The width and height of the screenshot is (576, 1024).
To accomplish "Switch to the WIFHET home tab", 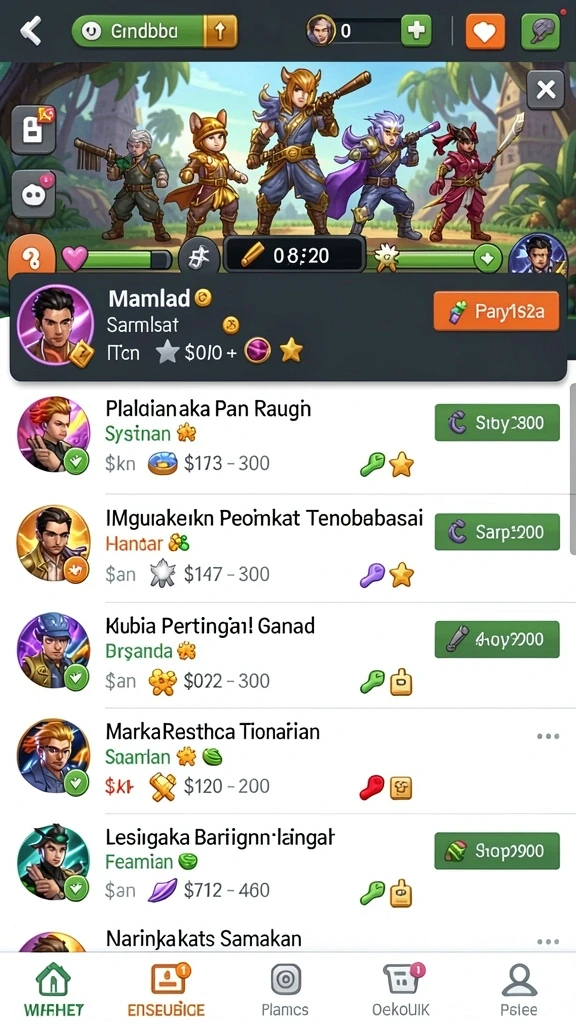I will (x=54, y=989).
